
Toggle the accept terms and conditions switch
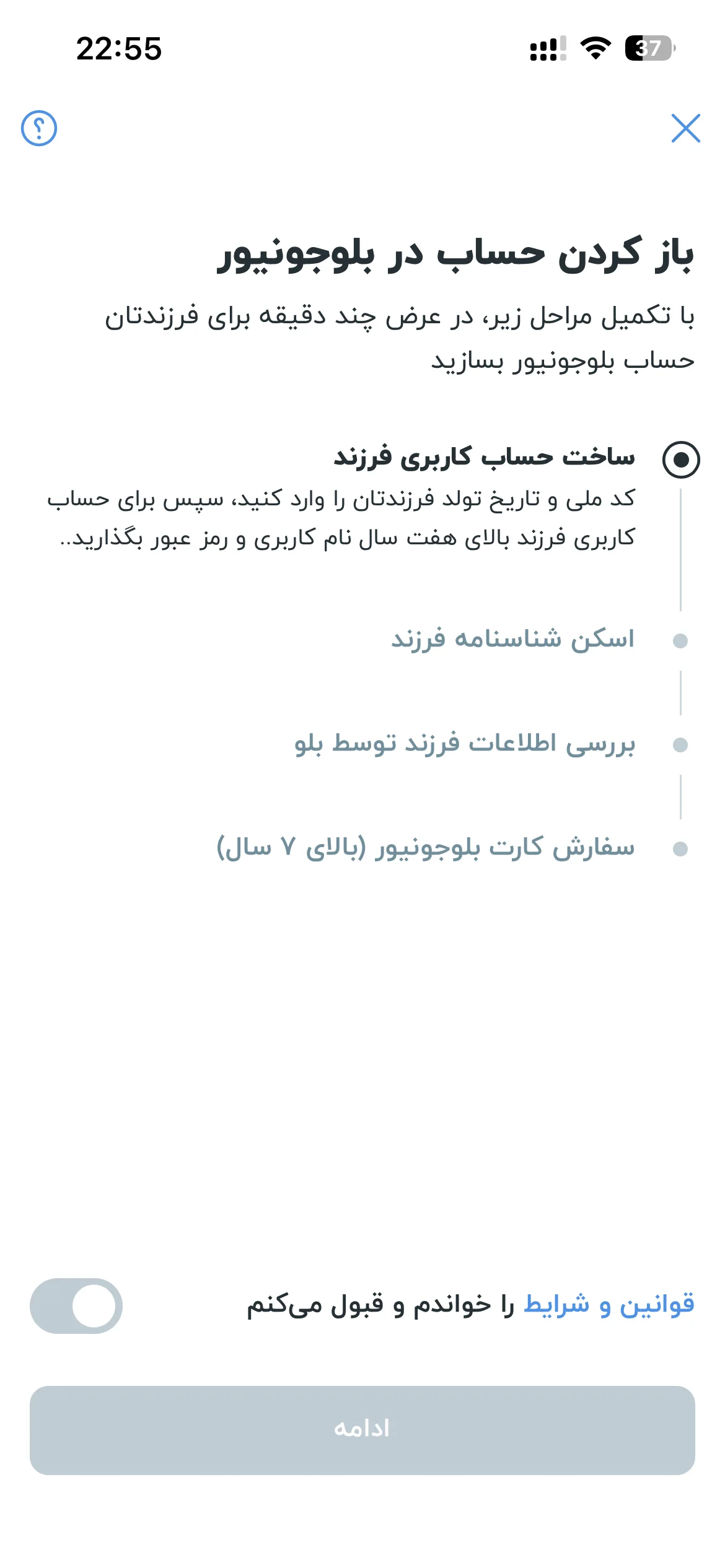click(x=76, y=1306)
